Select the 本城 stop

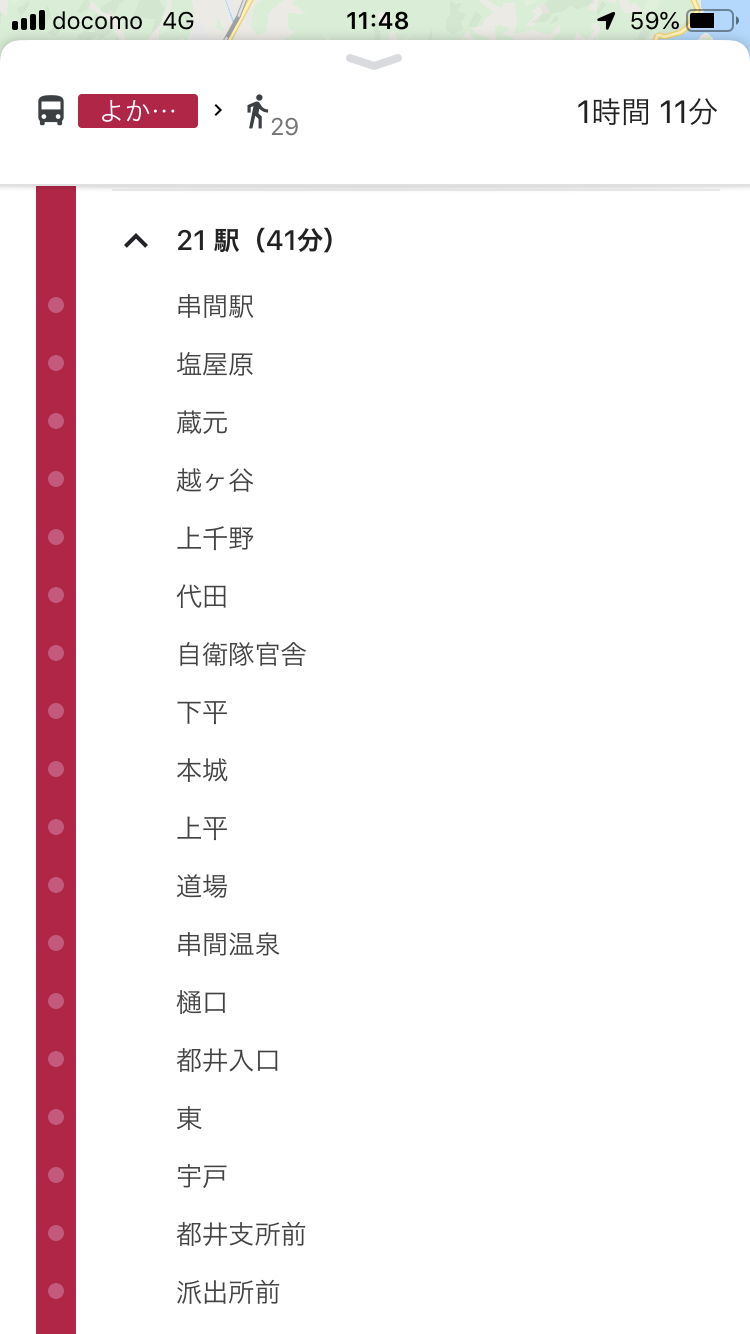[x=203, y=770]
